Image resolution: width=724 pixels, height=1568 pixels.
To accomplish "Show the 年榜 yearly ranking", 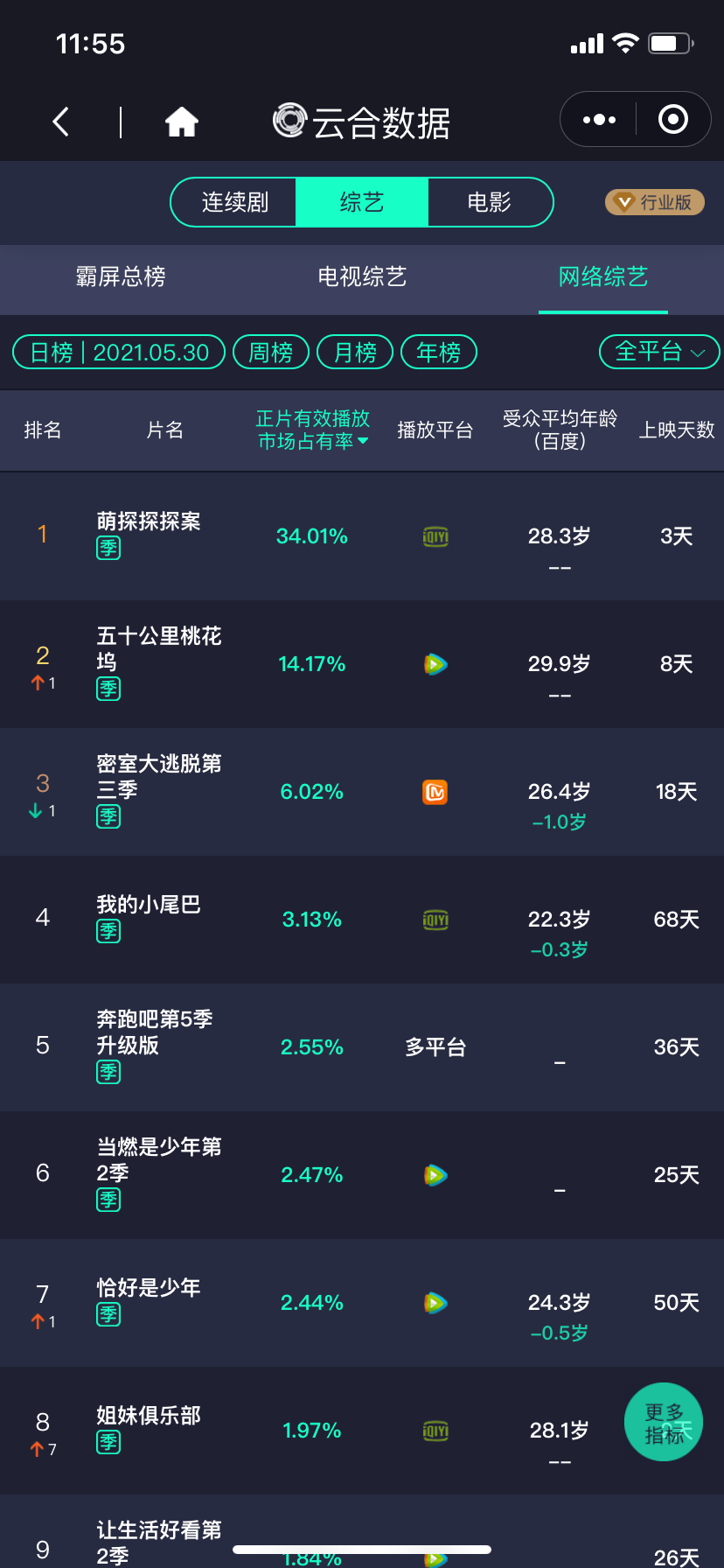I will coord(438,352).
